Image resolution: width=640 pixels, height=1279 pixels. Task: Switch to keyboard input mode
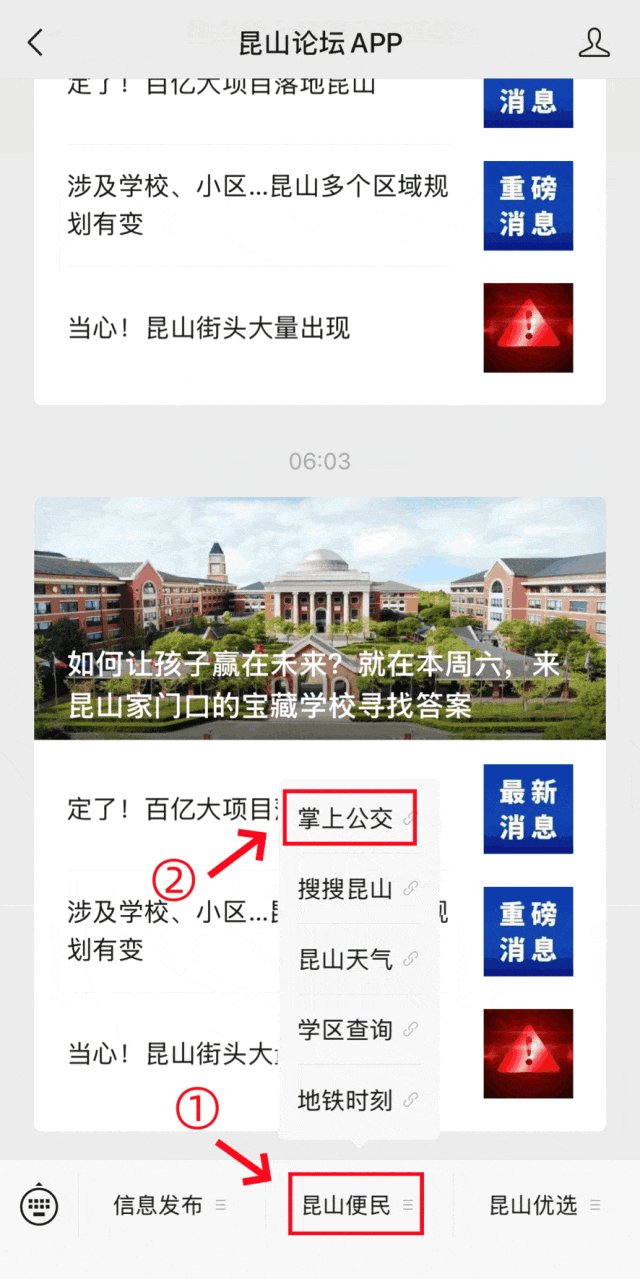pos(40,1205)
